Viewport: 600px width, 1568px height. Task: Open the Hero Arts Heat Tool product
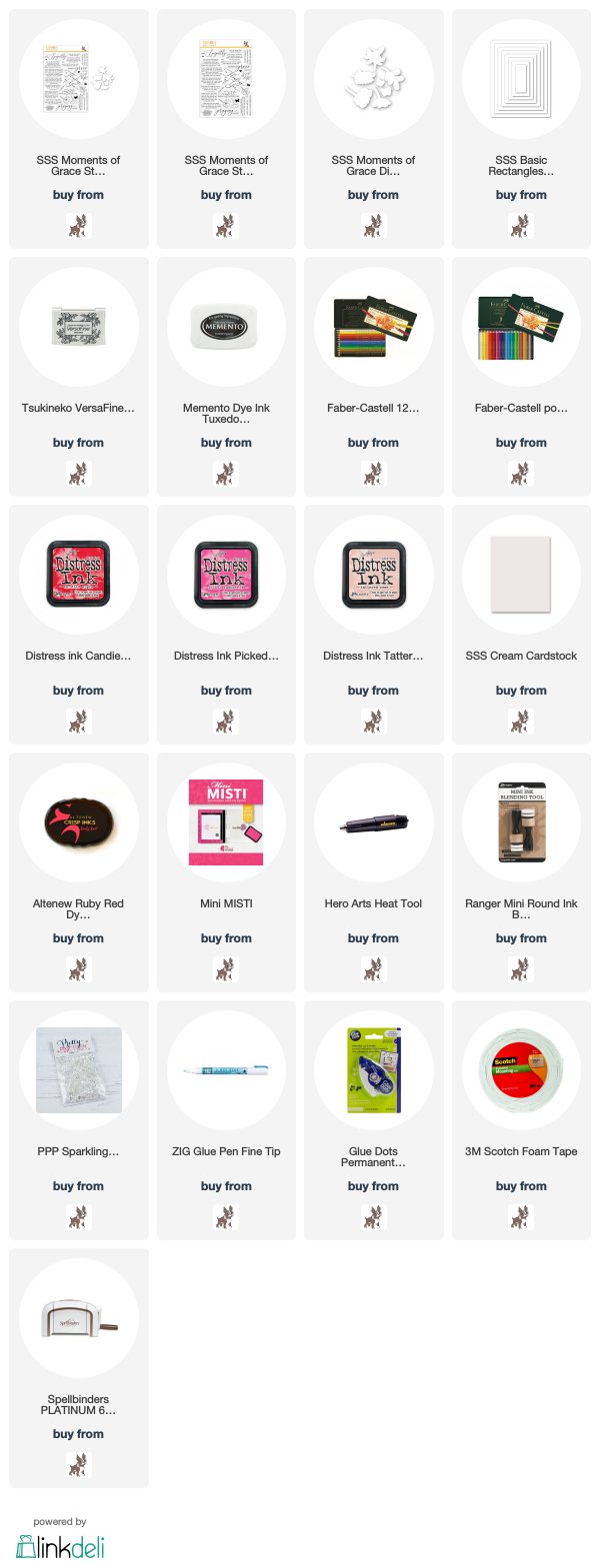click(x=373, y=821)
